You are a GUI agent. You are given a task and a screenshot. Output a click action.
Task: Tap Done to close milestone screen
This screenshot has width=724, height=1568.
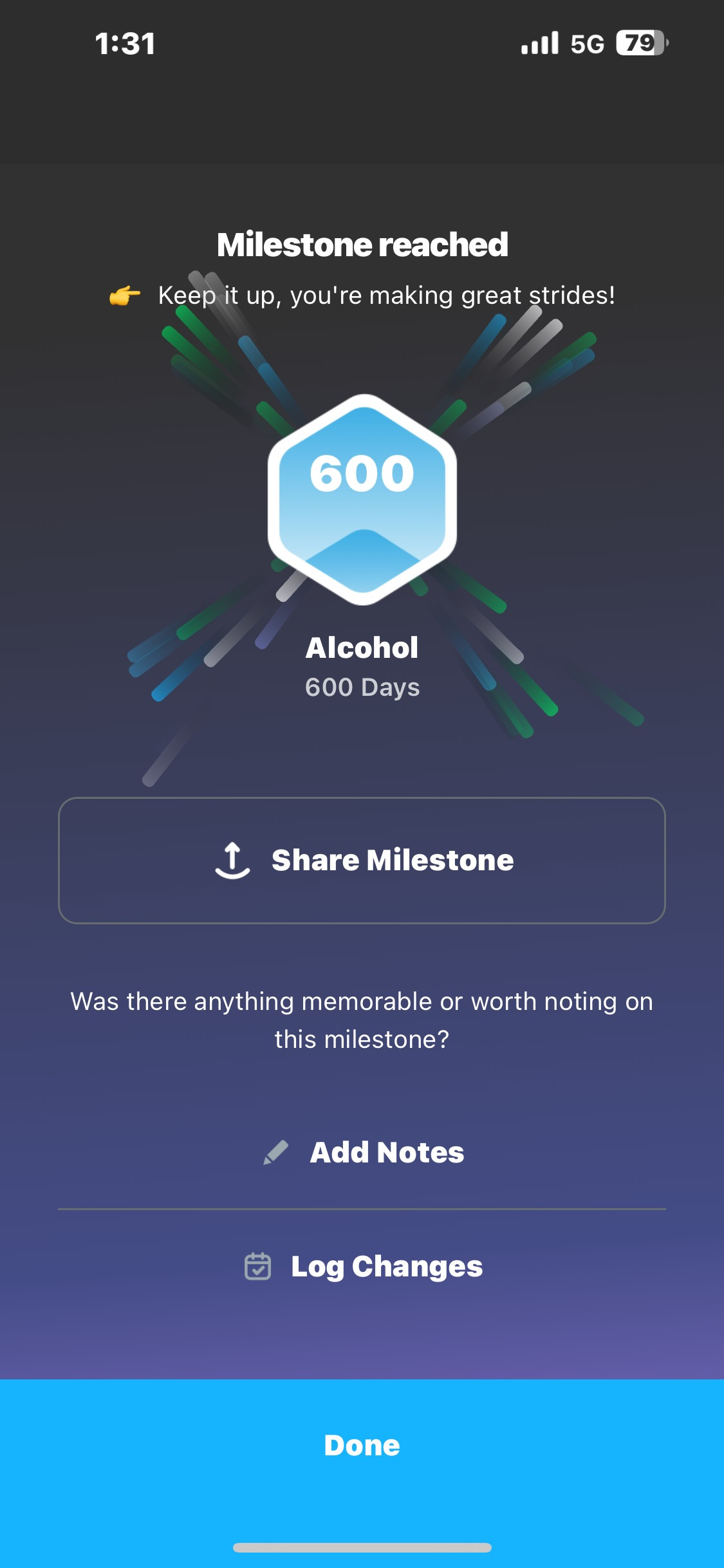362,1446
